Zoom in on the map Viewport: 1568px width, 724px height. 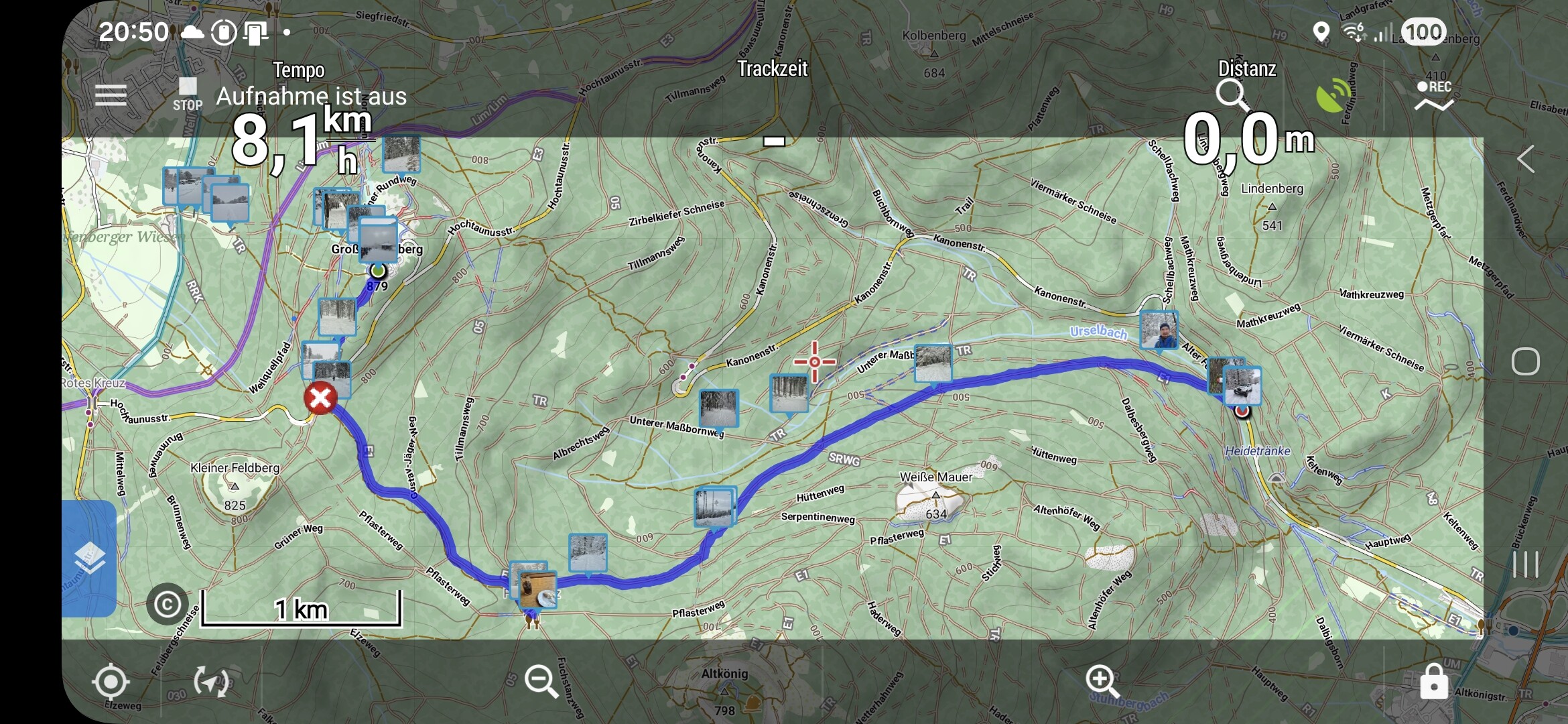pyautogui.click(x=1102, y=681)
